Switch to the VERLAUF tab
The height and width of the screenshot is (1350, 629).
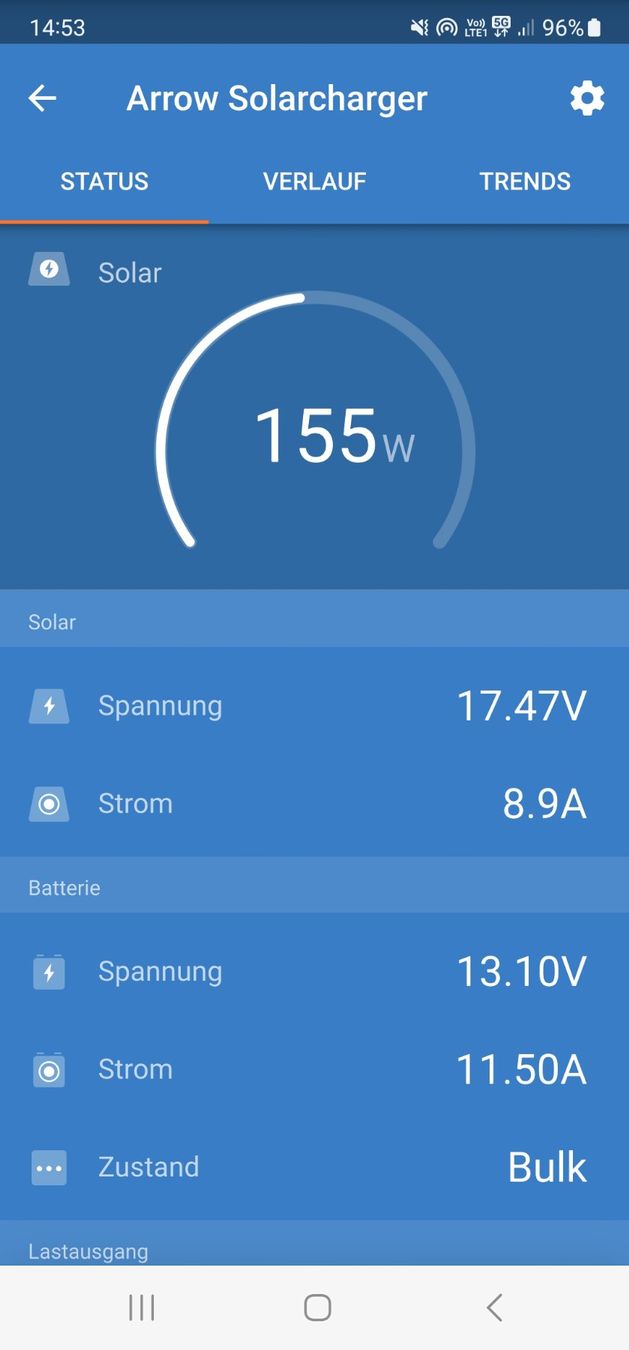coord(314,181)
